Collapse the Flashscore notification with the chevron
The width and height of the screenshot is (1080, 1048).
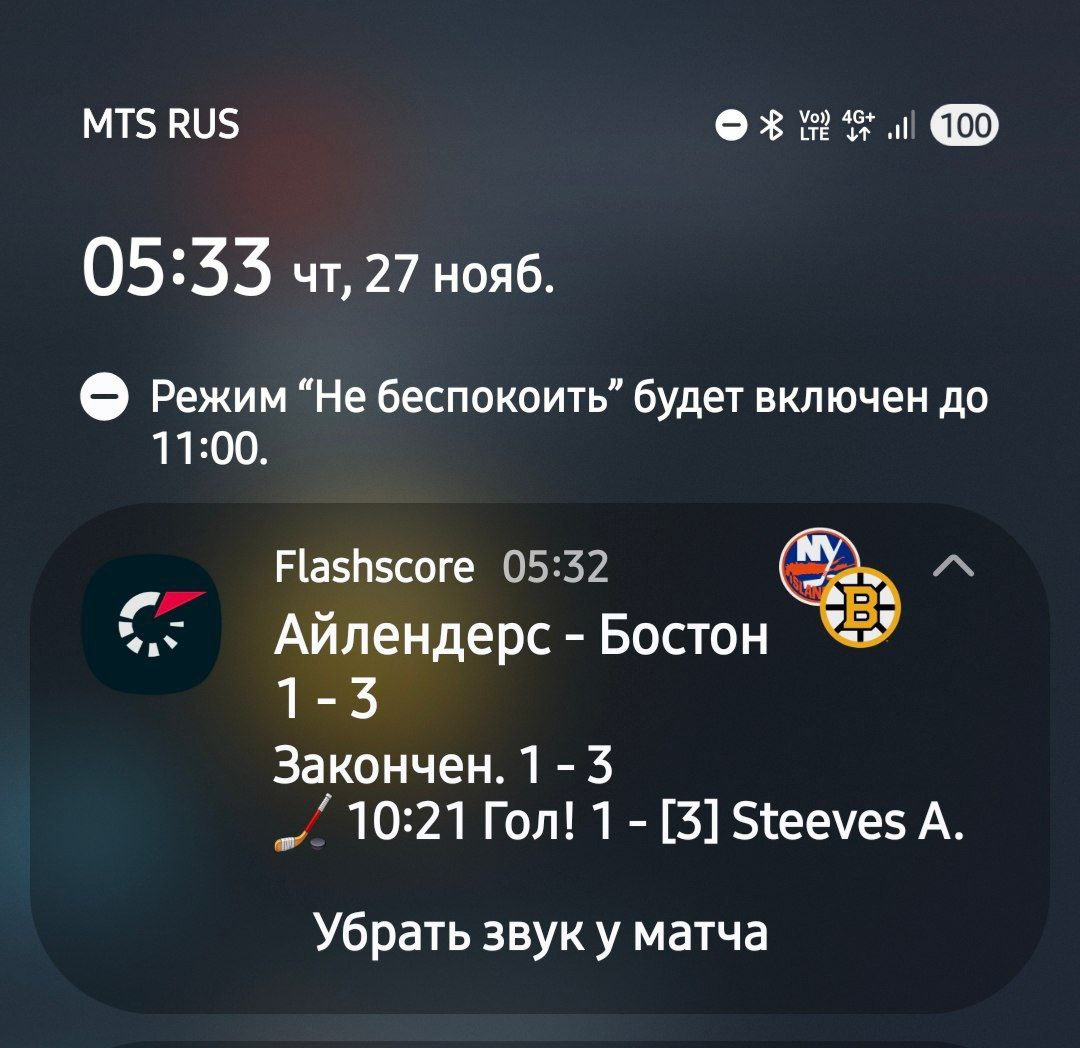tap(955, 567)
